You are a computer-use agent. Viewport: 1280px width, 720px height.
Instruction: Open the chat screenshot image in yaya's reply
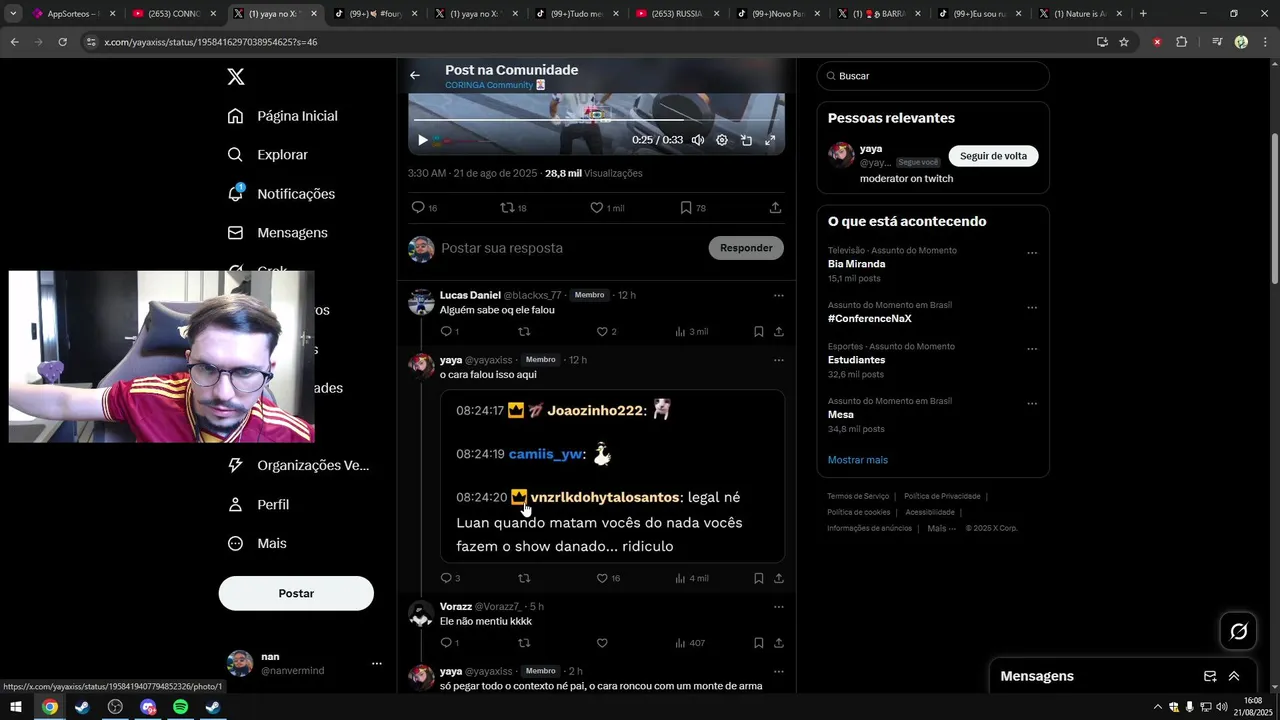612,476
